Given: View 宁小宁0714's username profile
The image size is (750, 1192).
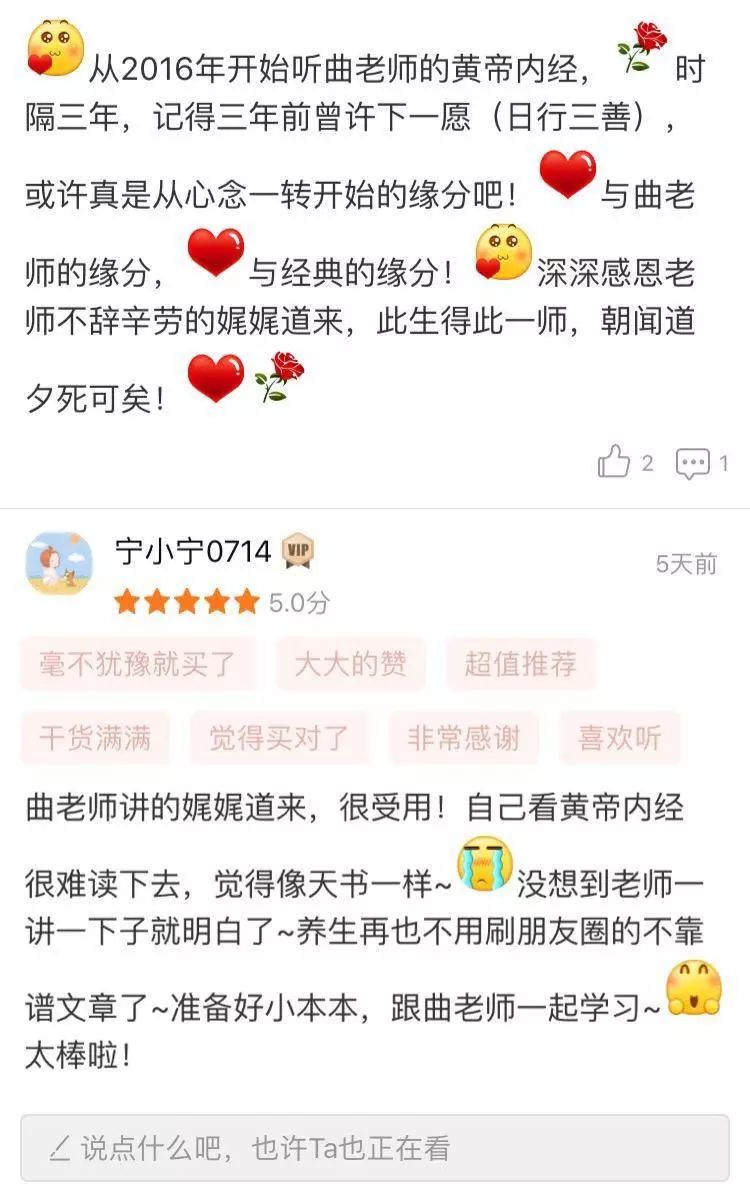Looking at the screenshot, I should click(193, 551).
